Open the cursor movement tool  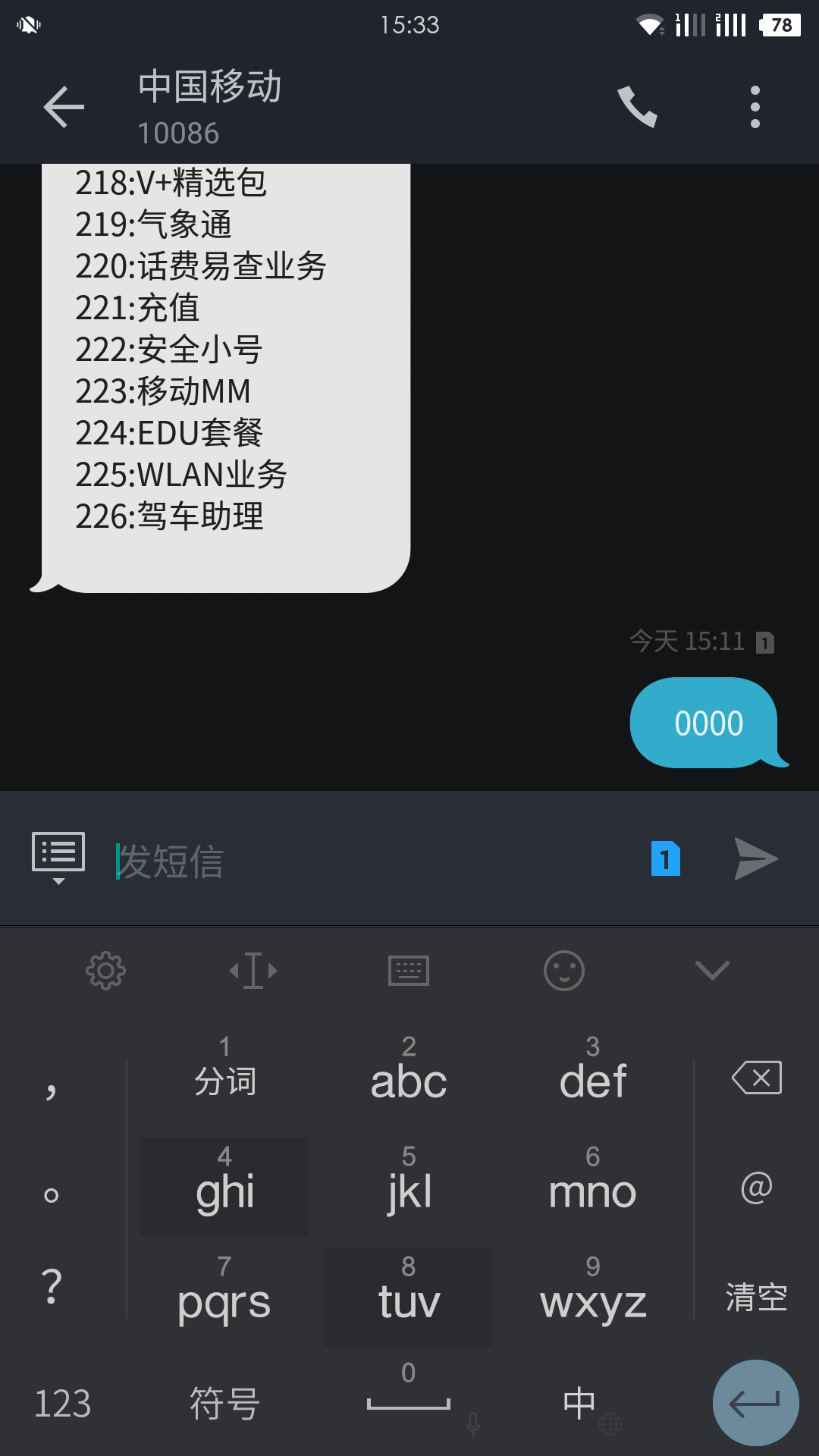(x=253, y=970)
